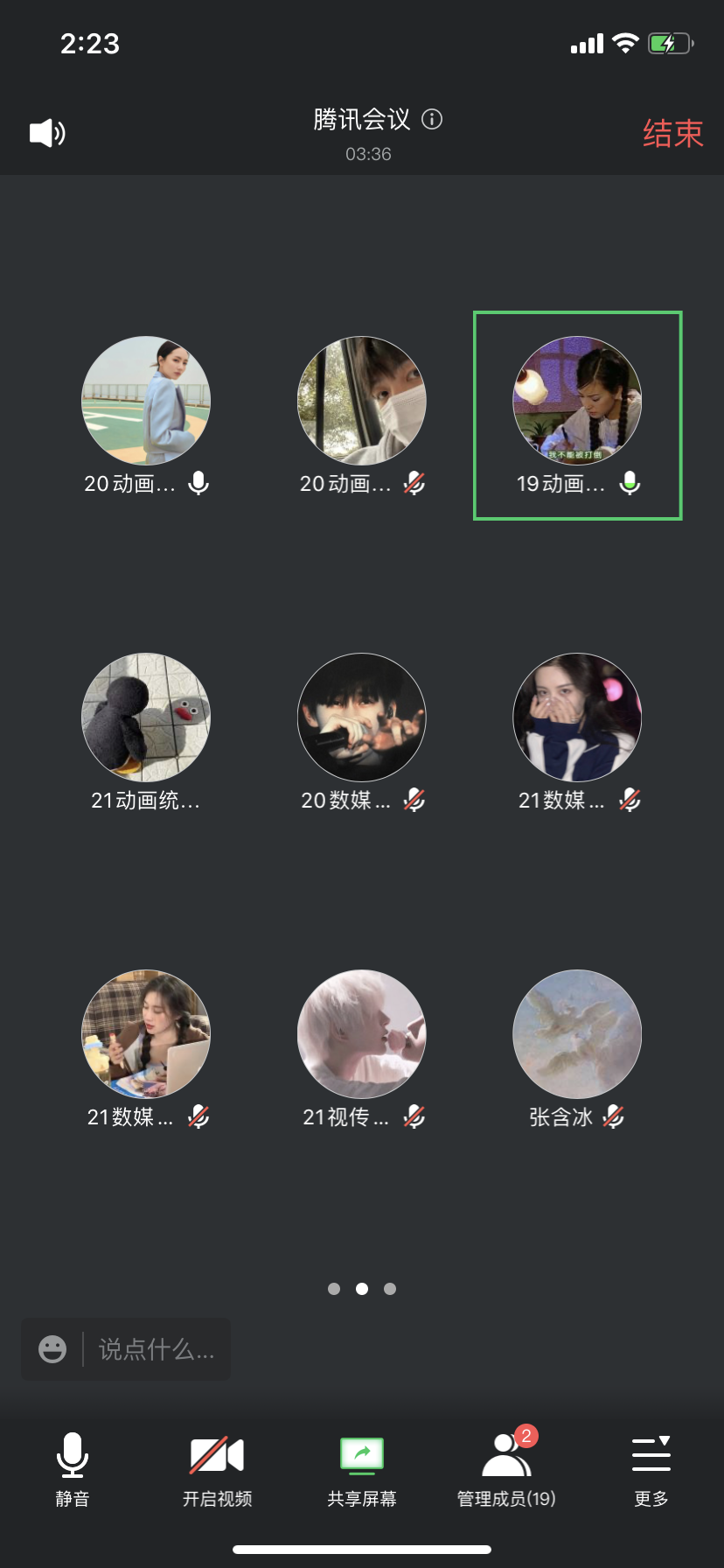724x1568 pixels.
Task: Open meeting info next to 腾讯会议
Action: tap(432, 119)
